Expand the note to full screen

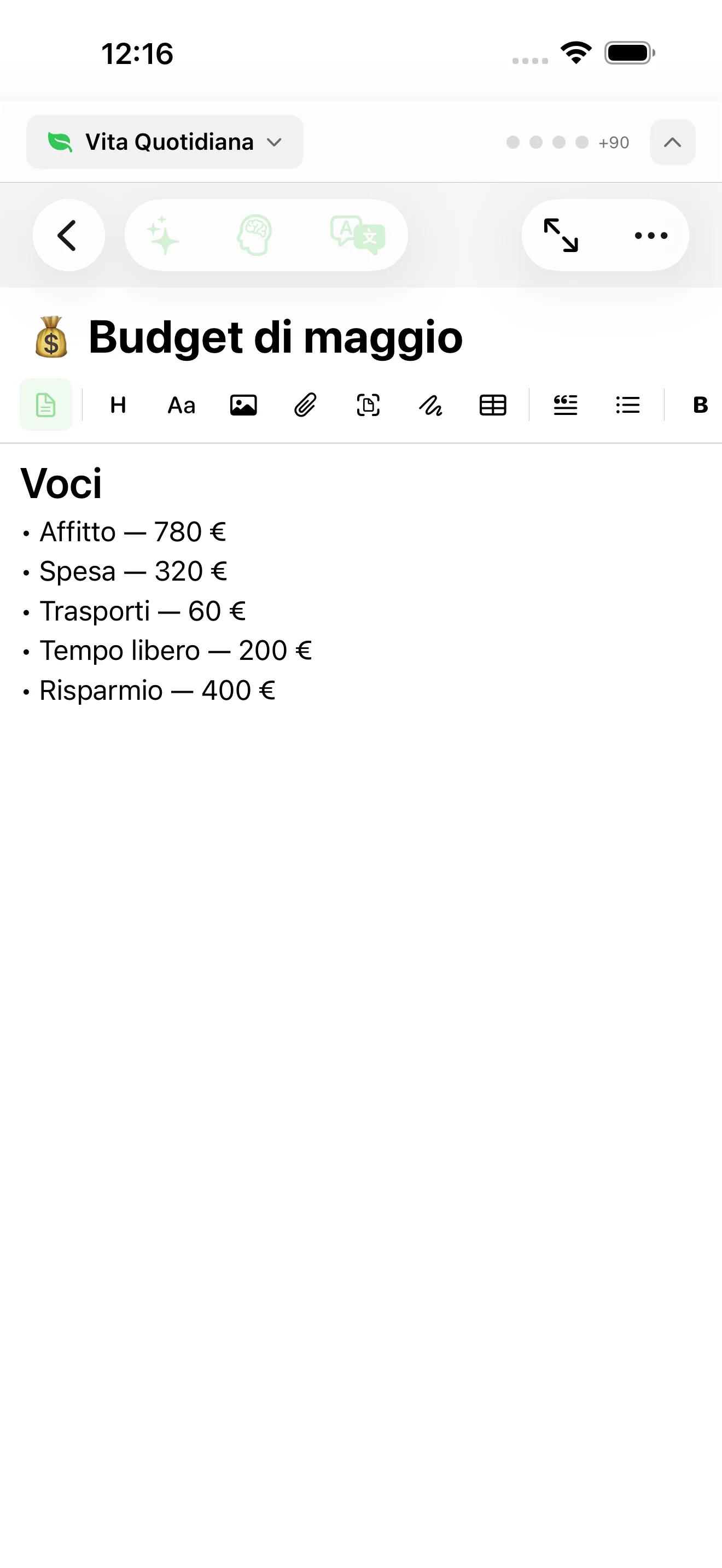tap(561, 235)
